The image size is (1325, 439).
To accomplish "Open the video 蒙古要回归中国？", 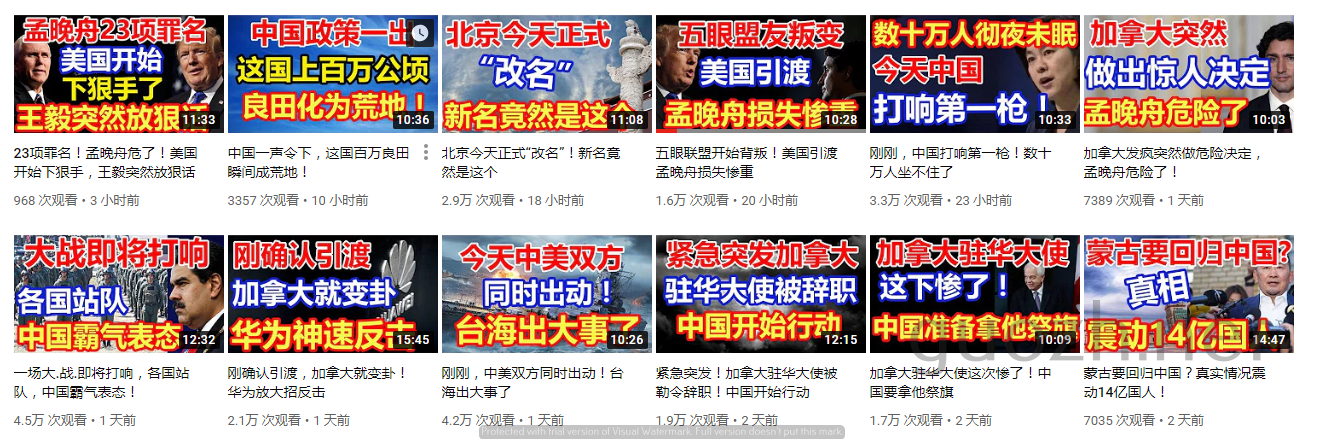I will [1188, 294].
